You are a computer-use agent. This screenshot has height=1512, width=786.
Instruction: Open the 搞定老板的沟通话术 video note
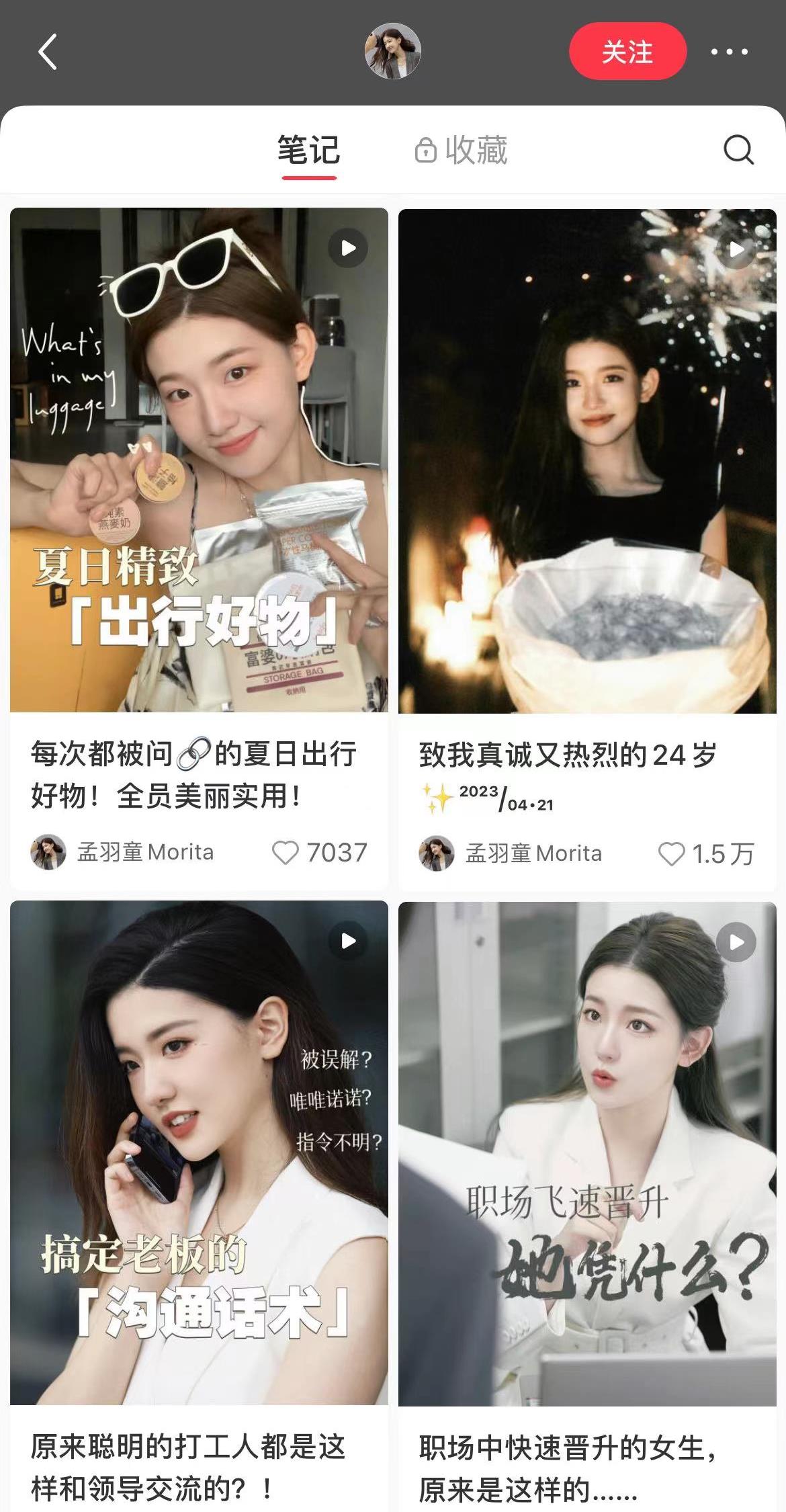199,1152
